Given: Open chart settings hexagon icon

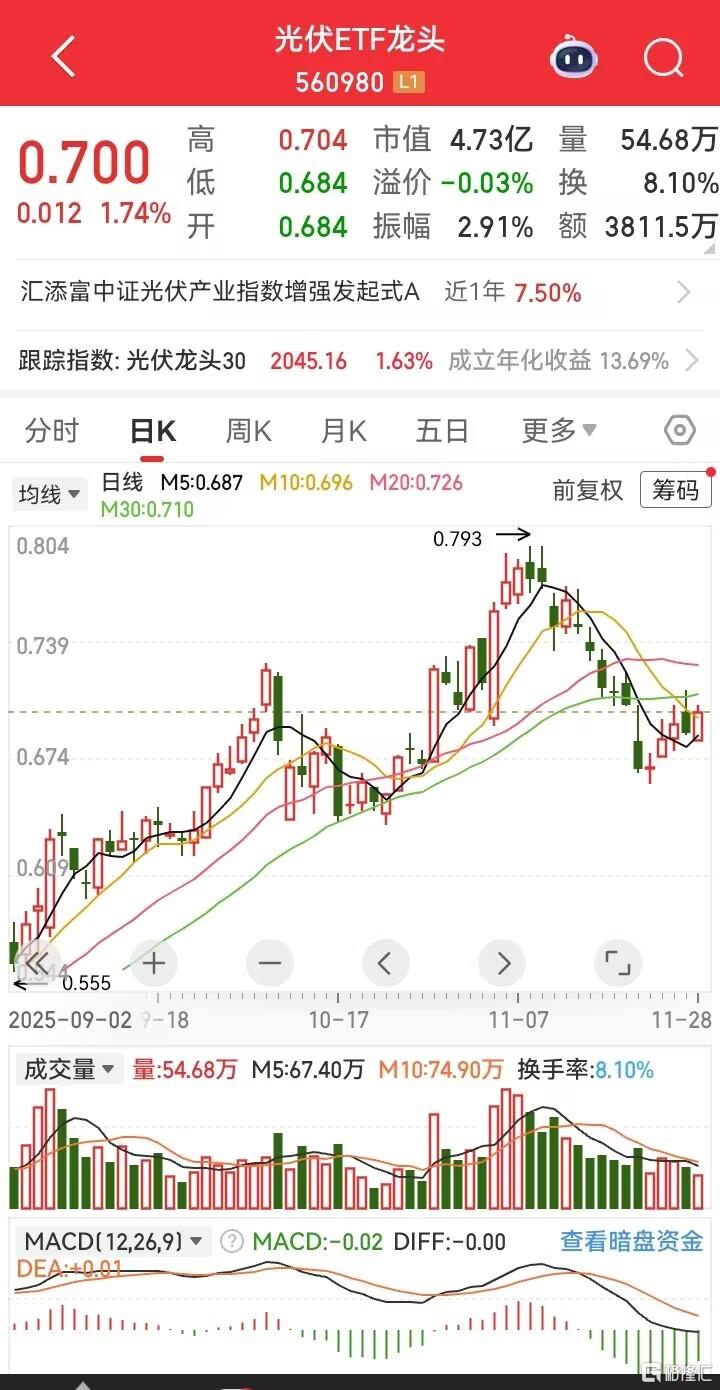Looking at the screenshot, I should [680, 431].
